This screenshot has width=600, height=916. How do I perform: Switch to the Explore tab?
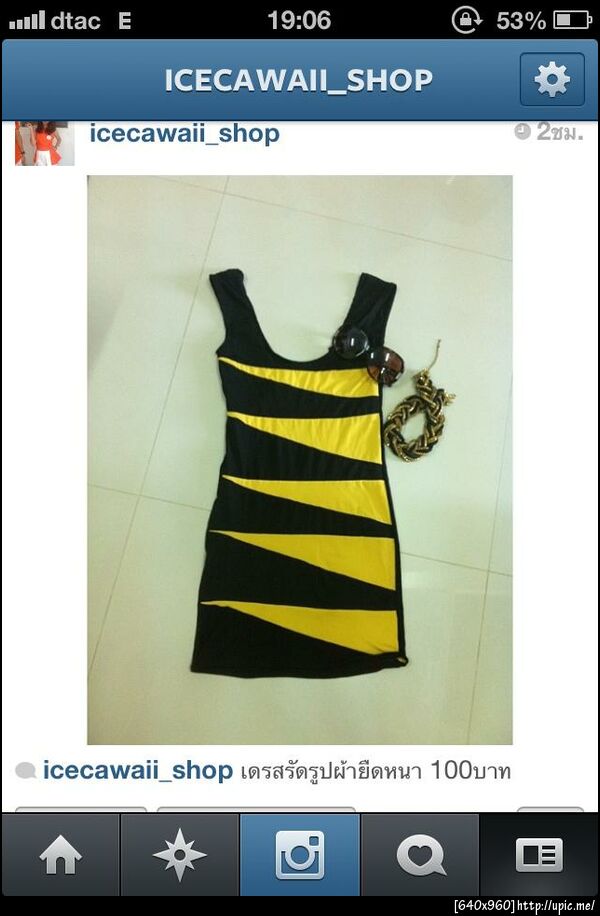[x=180, y=855]
